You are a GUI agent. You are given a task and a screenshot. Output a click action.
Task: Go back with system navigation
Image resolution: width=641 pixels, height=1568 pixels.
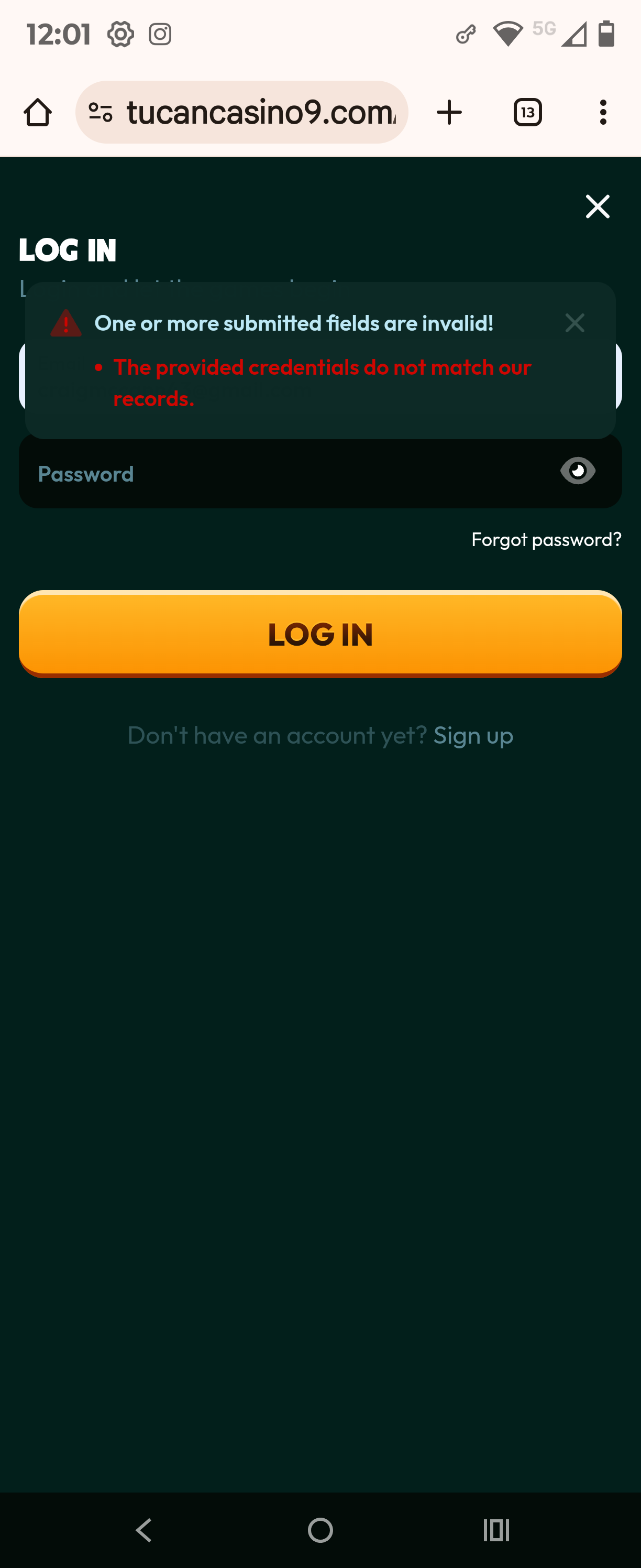click(144, 1530)
